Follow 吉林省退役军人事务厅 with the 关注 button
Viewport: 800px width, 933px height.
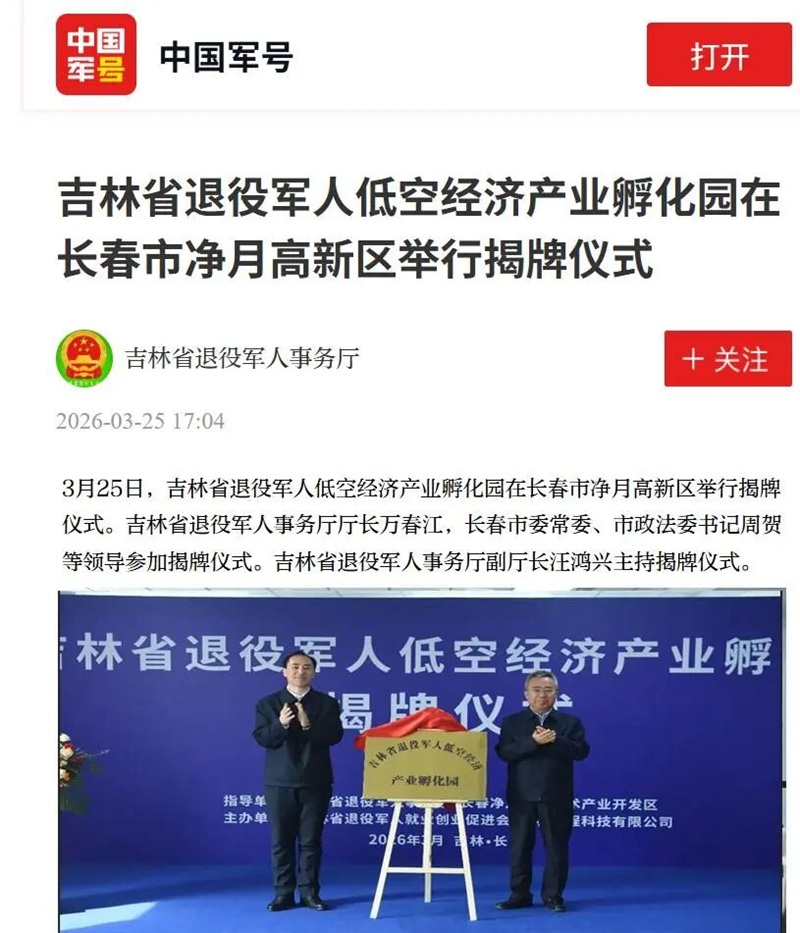pyautogui.click(x=727, y=359)
